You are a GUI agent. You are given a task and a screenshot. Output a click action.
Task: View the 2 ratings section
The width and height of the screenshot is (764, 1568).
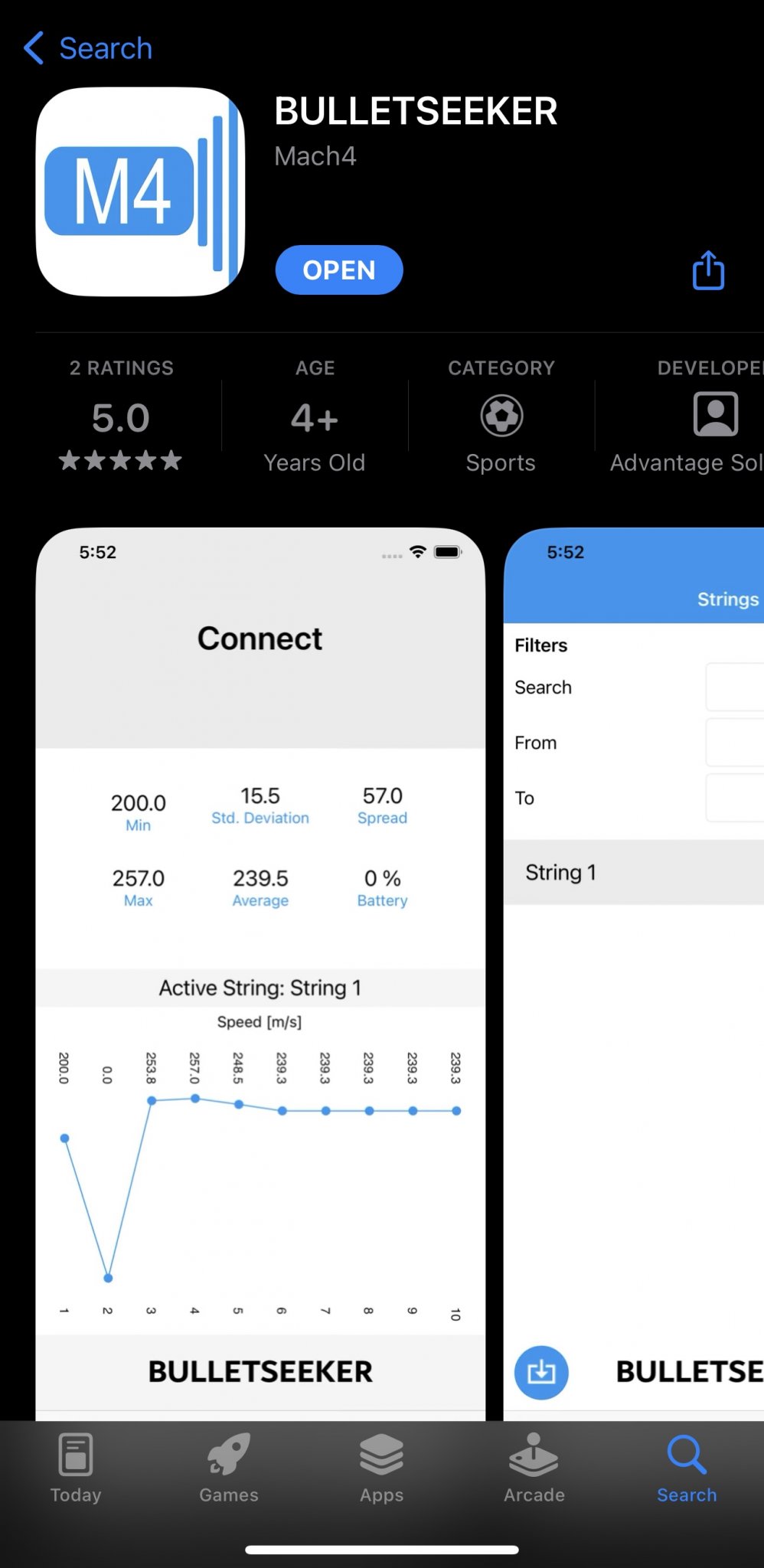[x=121, y=416]
